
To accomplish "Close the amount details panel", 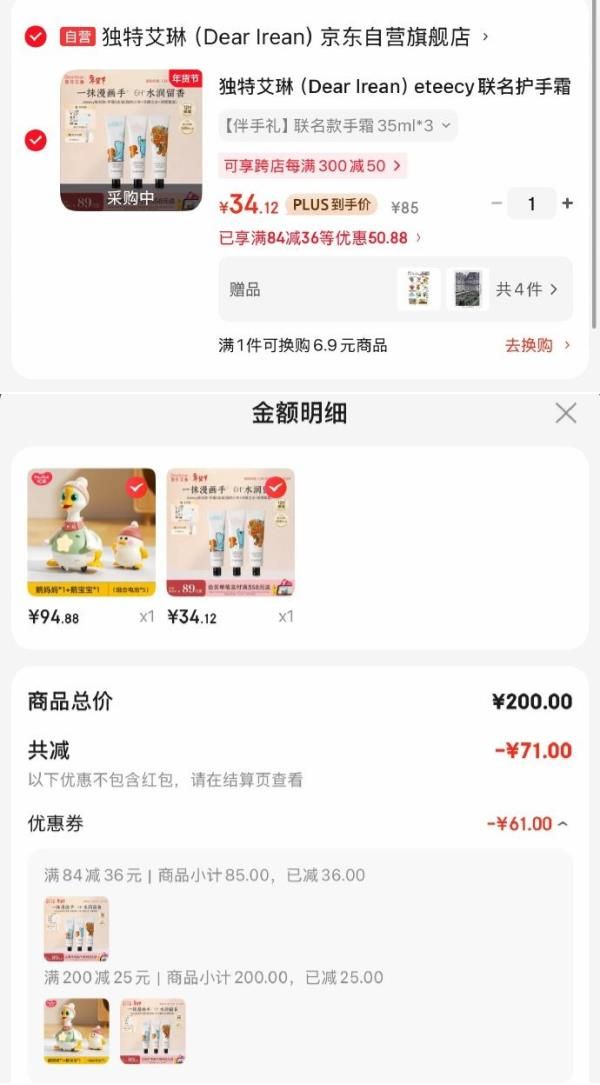I will tap(566, 413).
